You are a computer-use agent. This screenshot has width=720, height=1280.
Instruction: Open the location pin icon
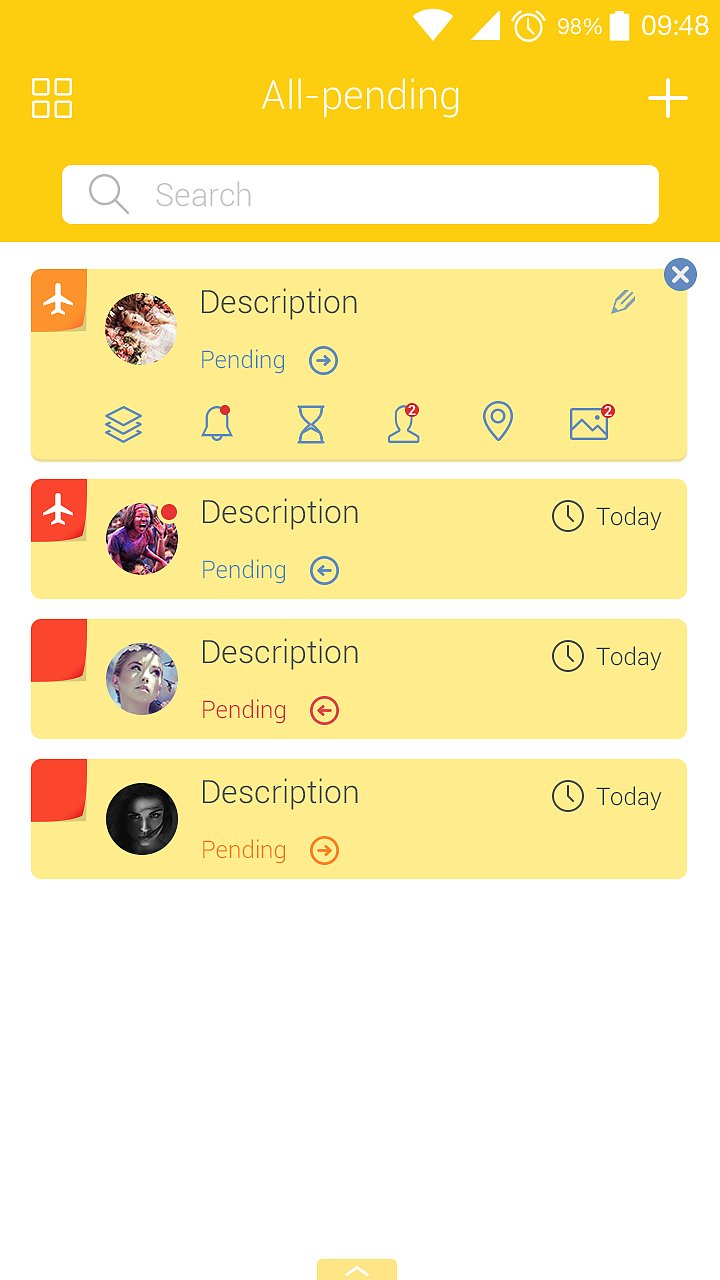(x=498, y=422)
